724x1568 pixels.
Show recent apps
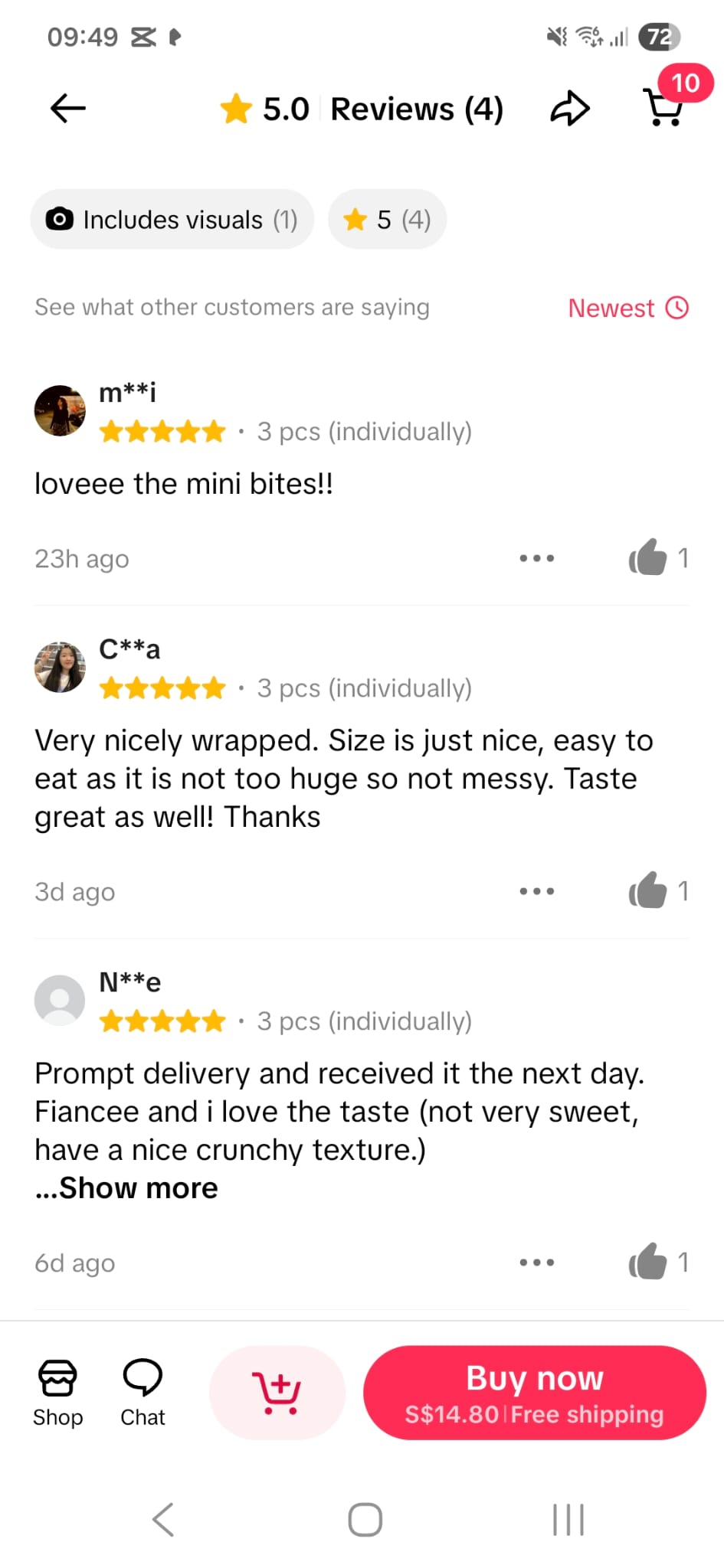pyautogui.click(x=568, y=1520)
